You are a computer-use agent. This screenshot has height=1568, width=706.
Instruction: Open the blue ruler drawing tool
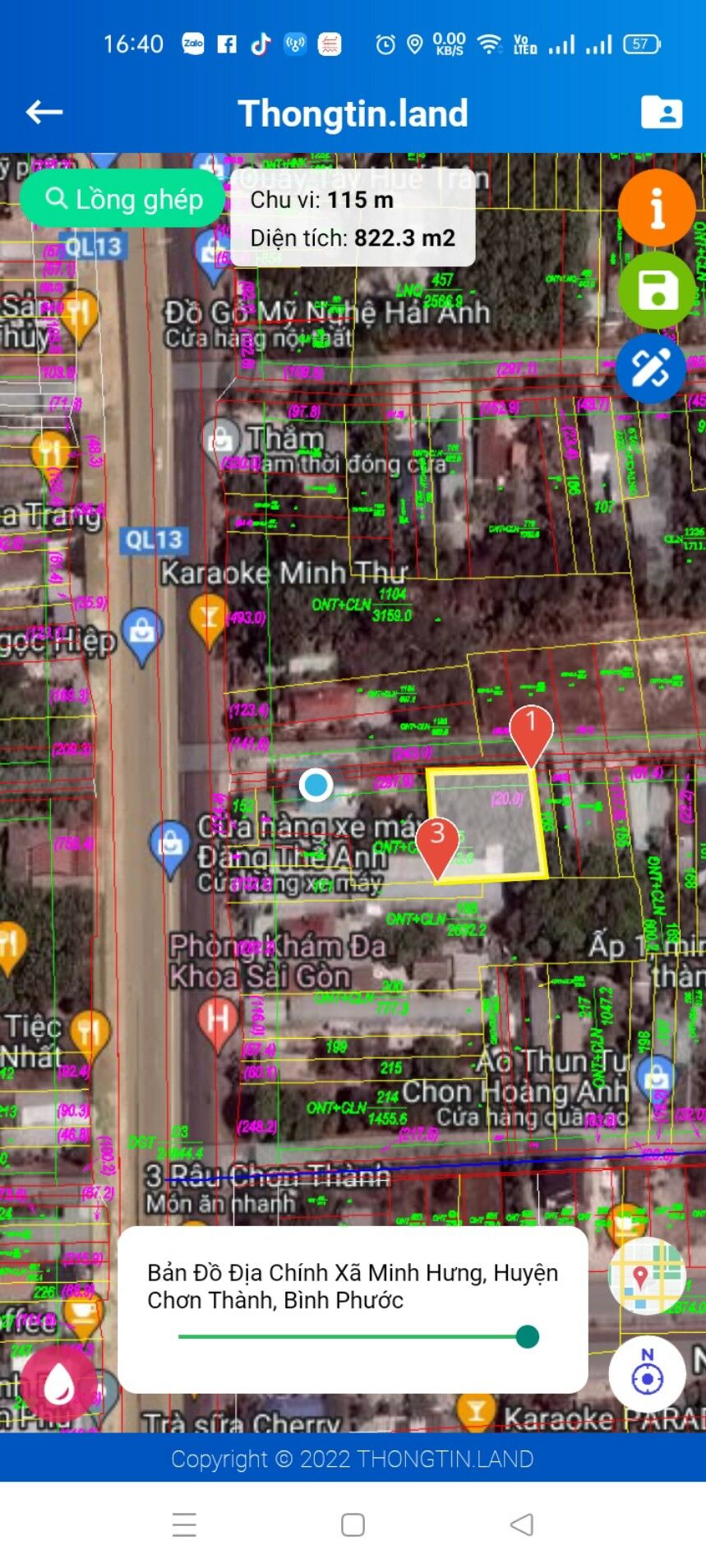pyautogui.click(x=651, y=369)
